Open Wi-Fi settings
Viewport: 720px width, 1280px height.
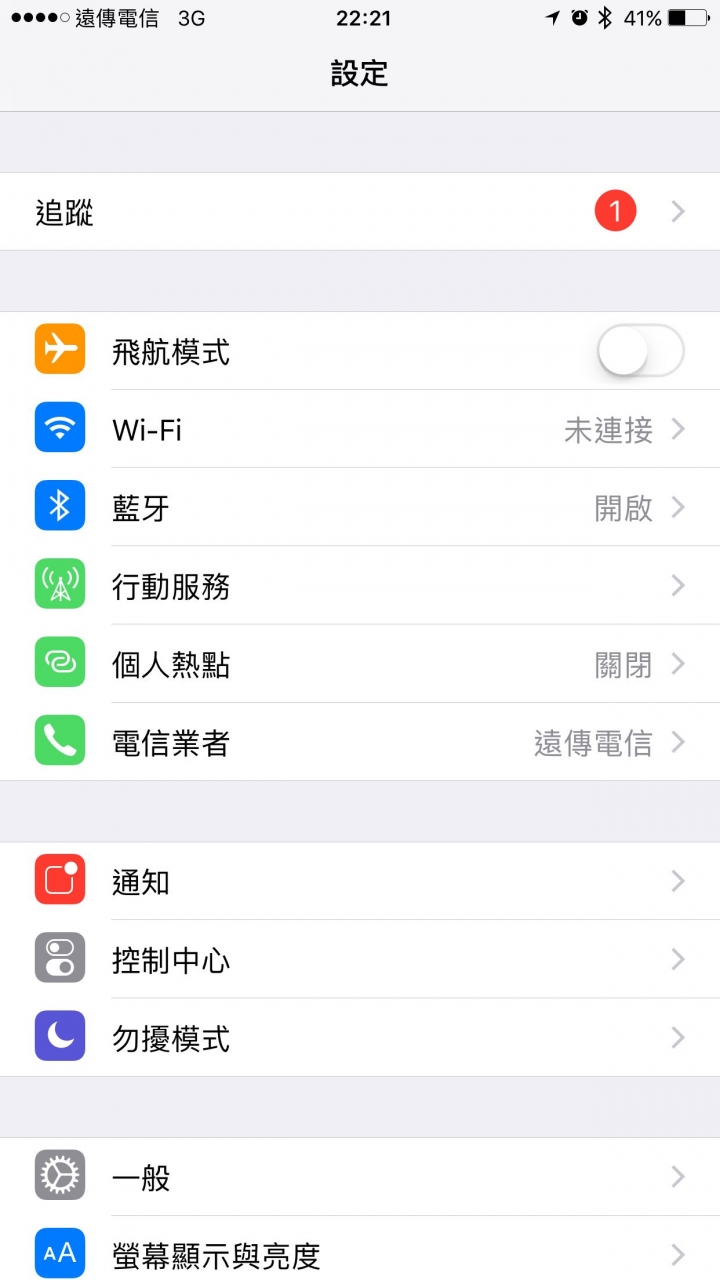(360, 430)
